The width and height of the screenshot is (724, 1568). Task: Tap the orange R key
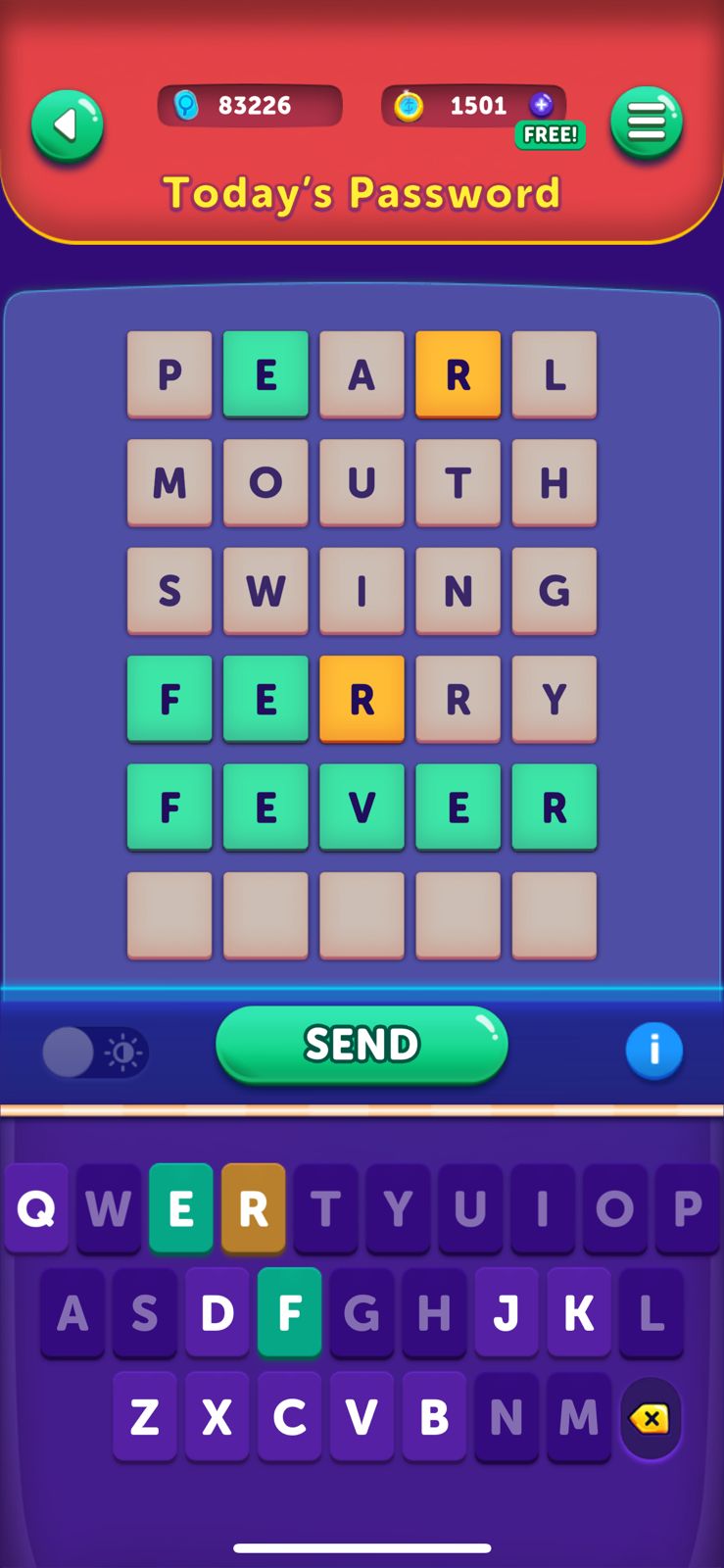(x=253, y=1208)
